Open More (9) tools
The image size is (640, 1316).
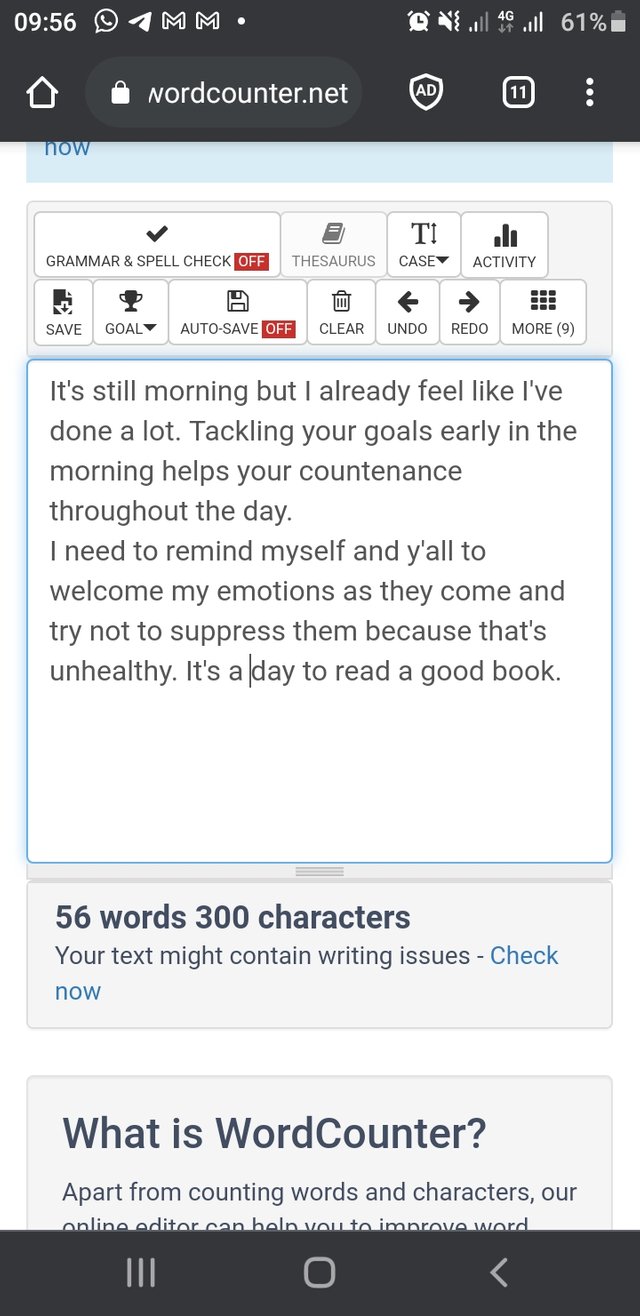pos(543,312)
